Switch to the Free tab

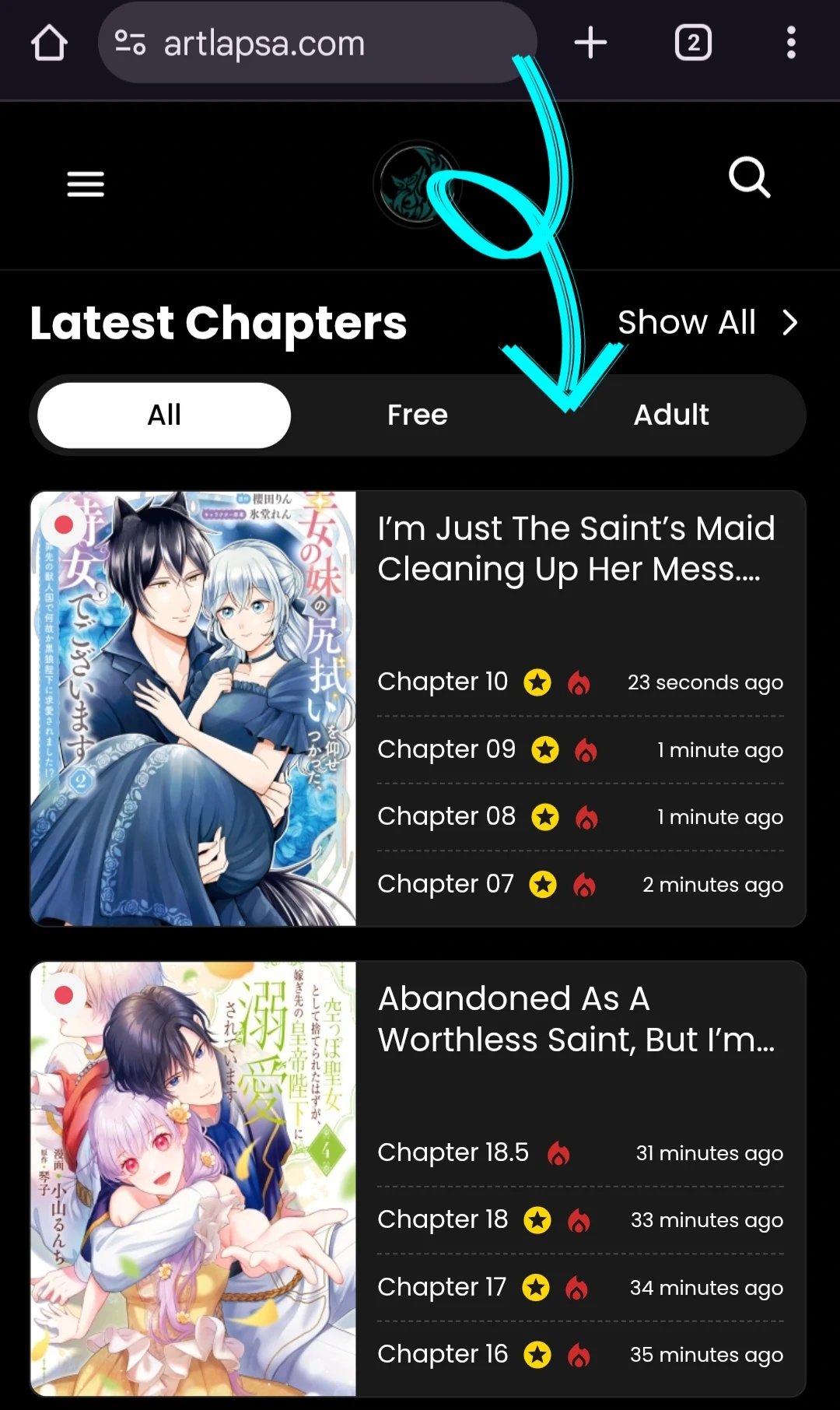pos(418,415)
